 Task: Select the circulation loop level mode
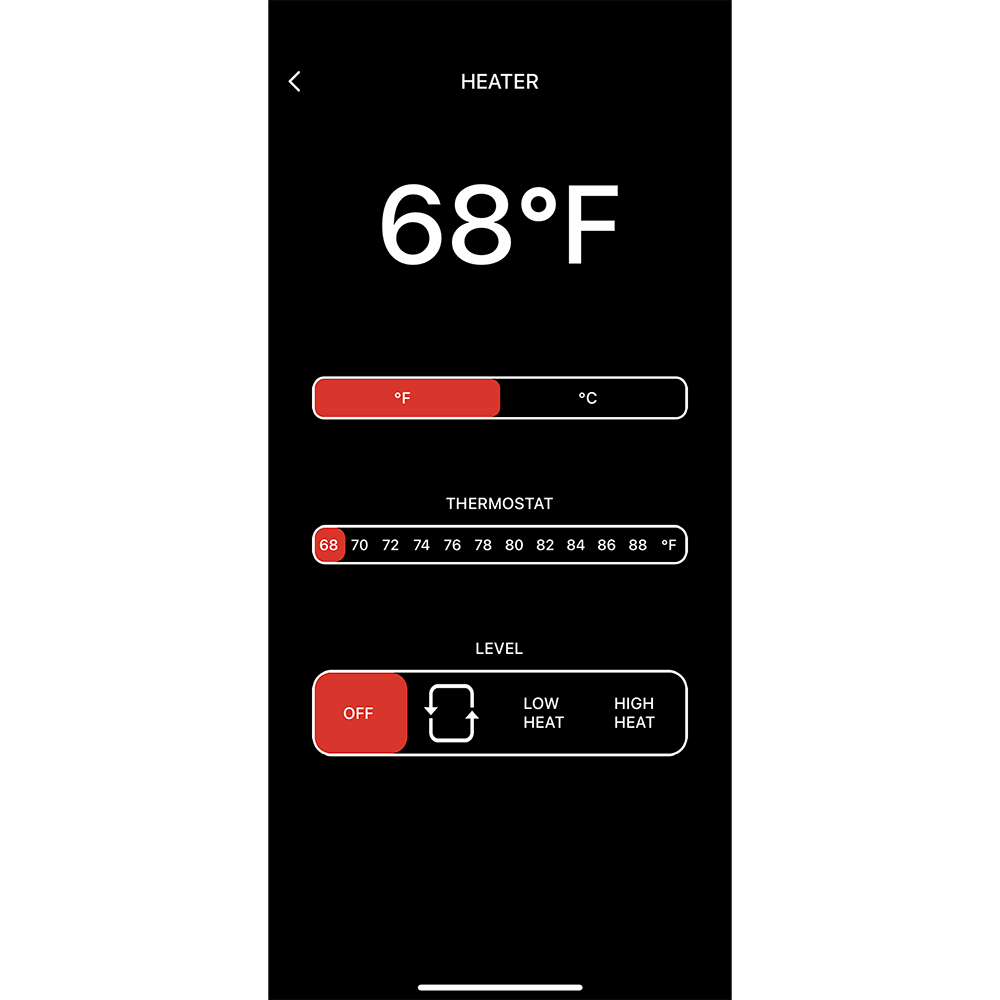tap(451, 713)
